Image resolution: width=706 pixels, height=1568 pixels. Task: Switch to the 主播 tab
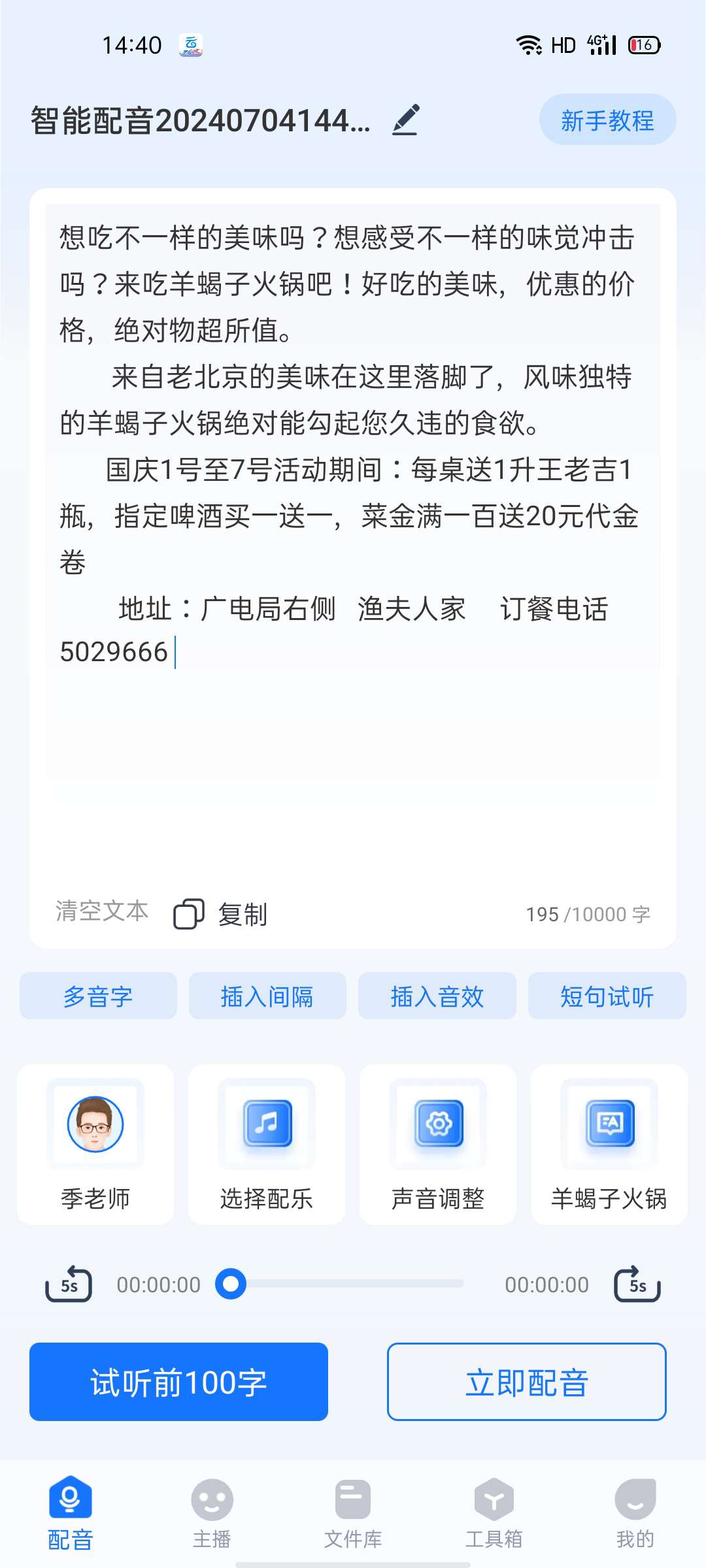(212, 1513)
